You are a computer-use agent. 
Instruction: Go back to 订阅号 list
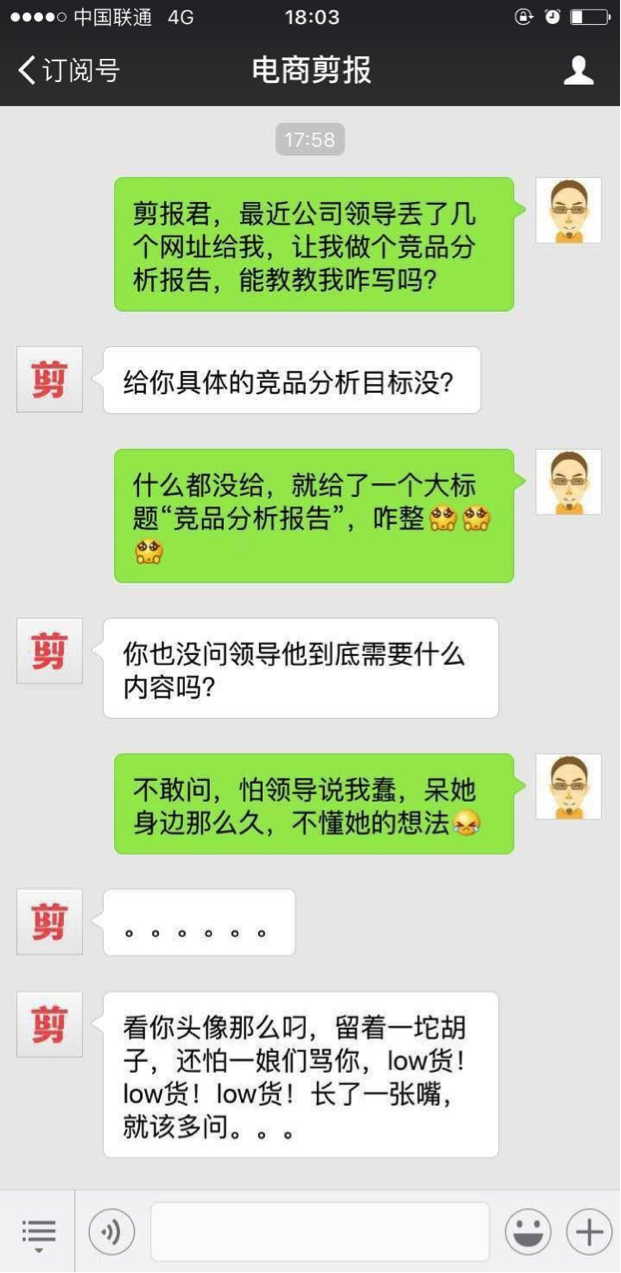(68, 70)
